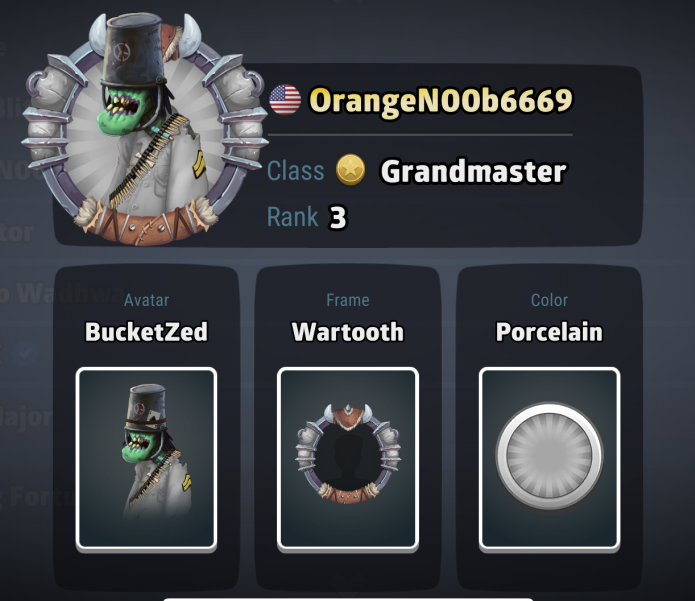Open the Wartooth frame selector
The height and width of the screenshot is (601, 695).
pyautogui.click(x=347, y=459)
